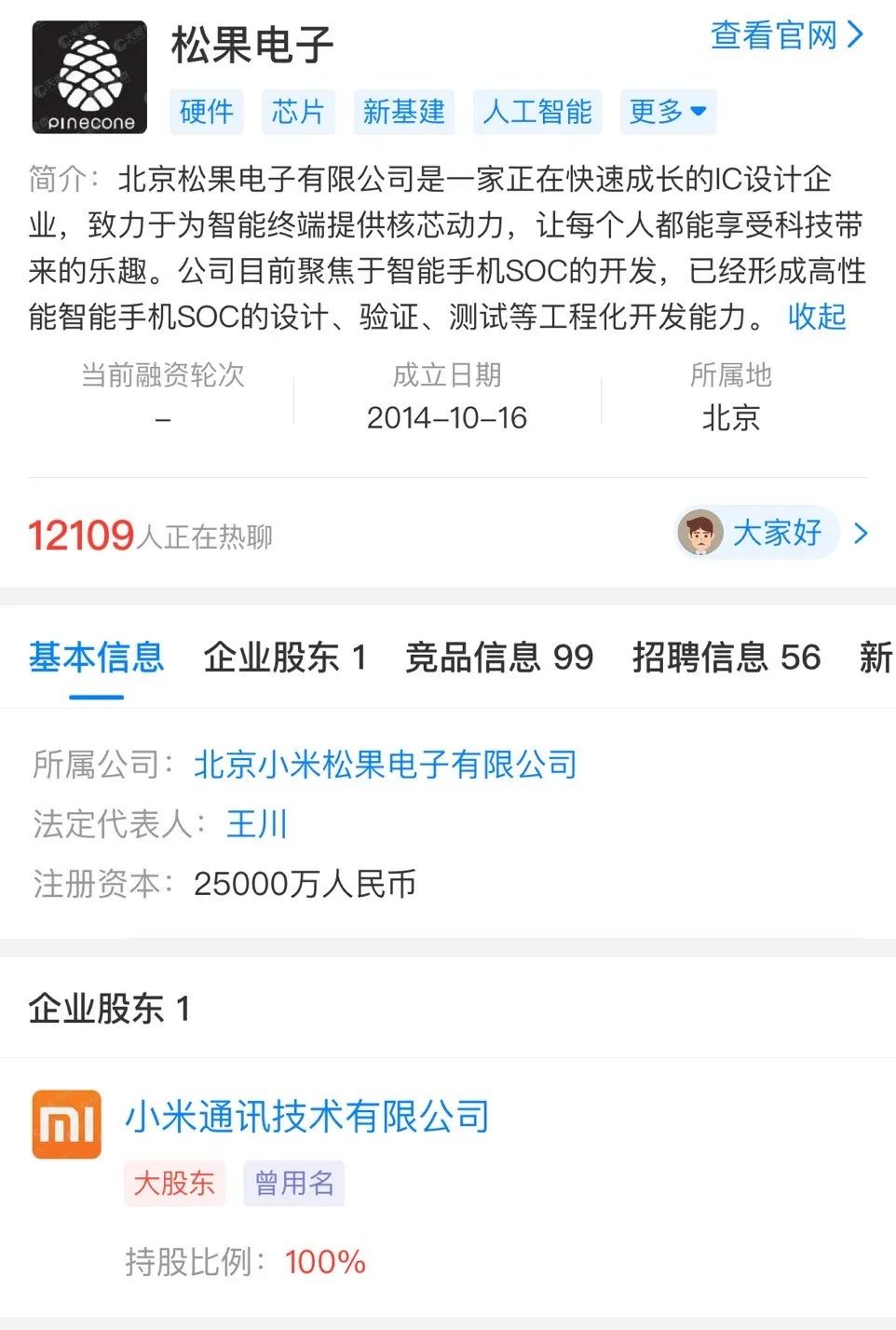Switch to the 招聘信息 tab
This screenshot has width=896, height=1330.
726,658
